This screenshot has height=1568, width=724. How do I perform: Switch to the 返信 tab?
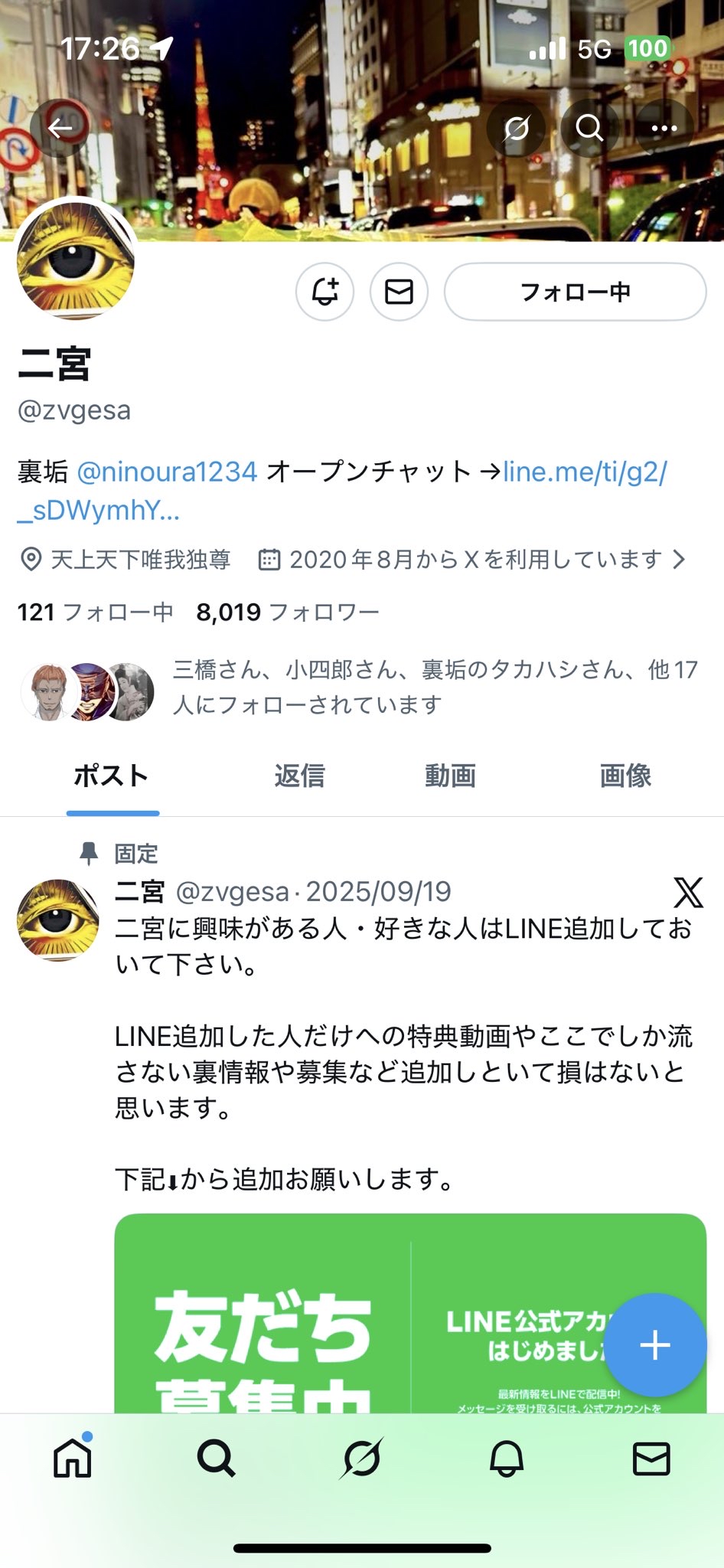point(299,776)
